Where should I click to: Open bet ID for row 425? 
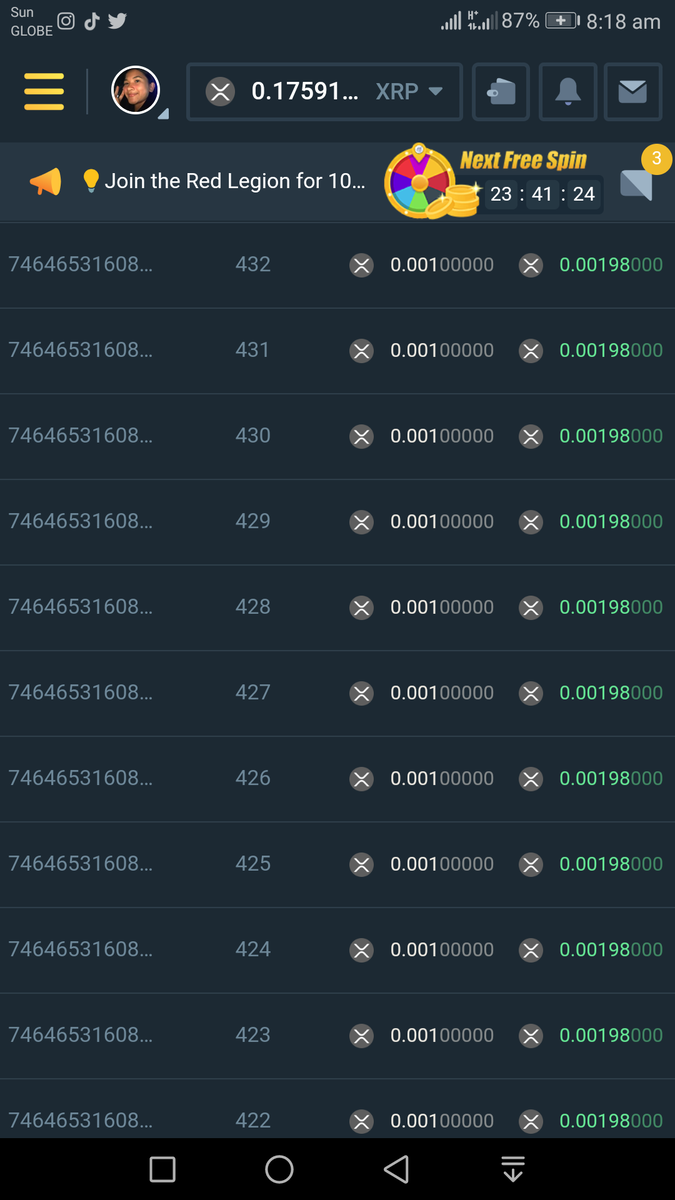[80, 863]
